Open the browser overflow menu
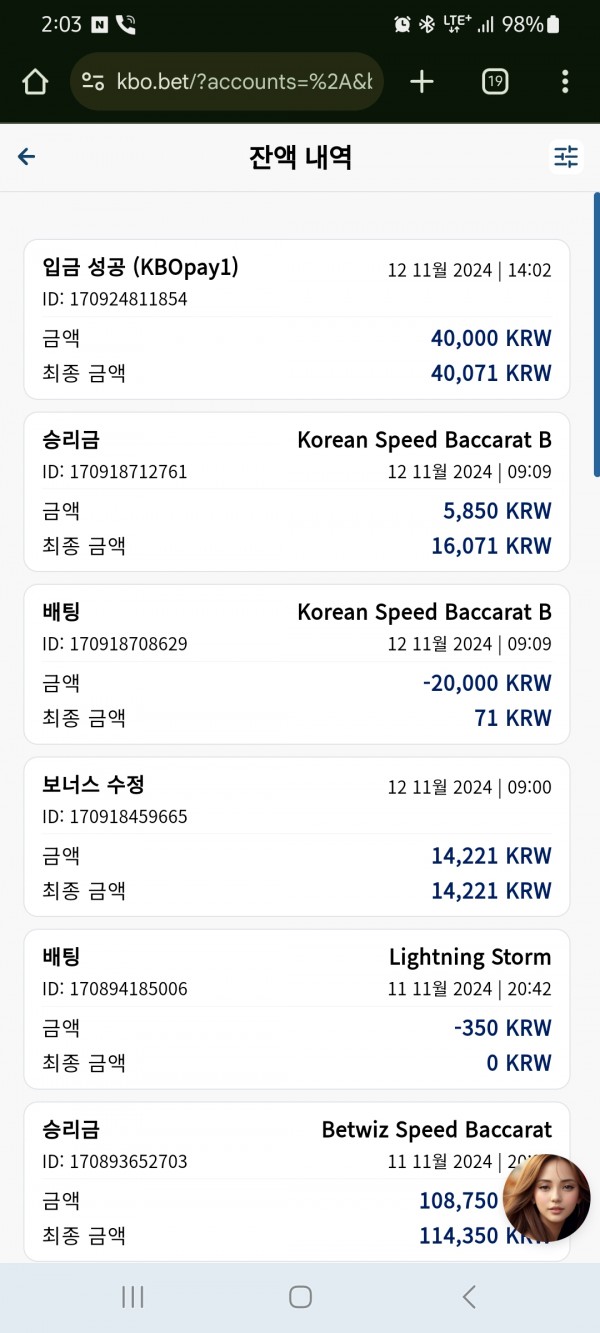600x1333 pixels. click(565, 82)
